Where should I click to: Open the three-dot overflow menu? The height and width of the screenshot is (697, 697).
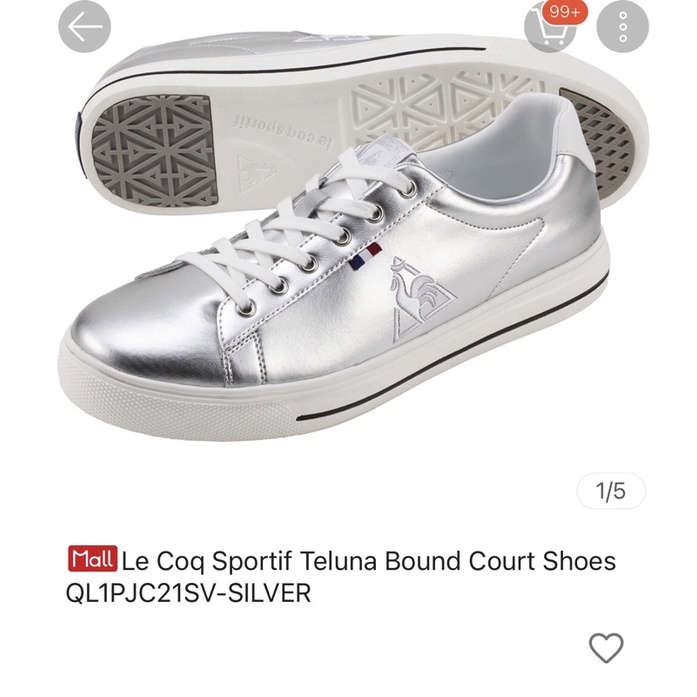(x=623, y=27)
